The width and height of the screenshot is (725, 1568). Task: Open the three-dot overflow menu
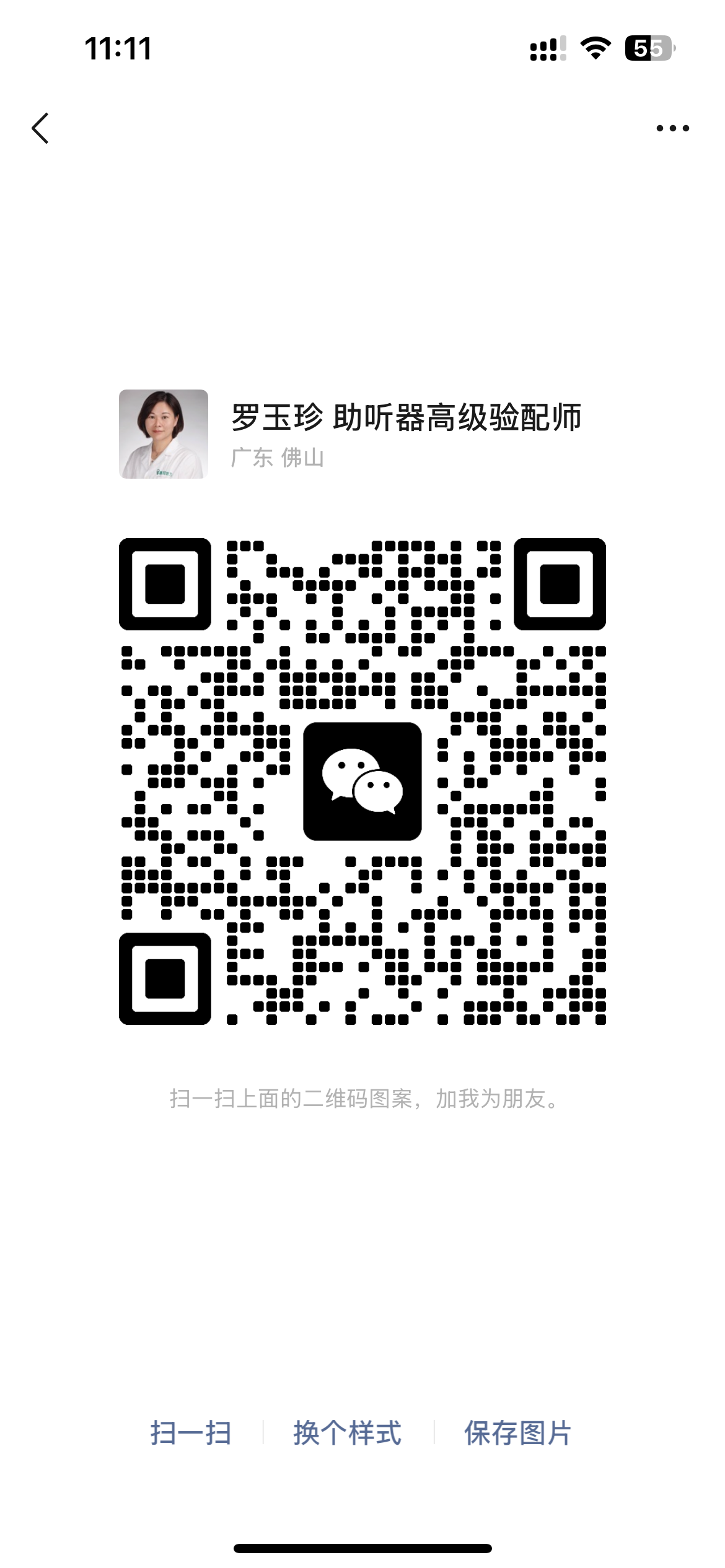click(672, 128)
